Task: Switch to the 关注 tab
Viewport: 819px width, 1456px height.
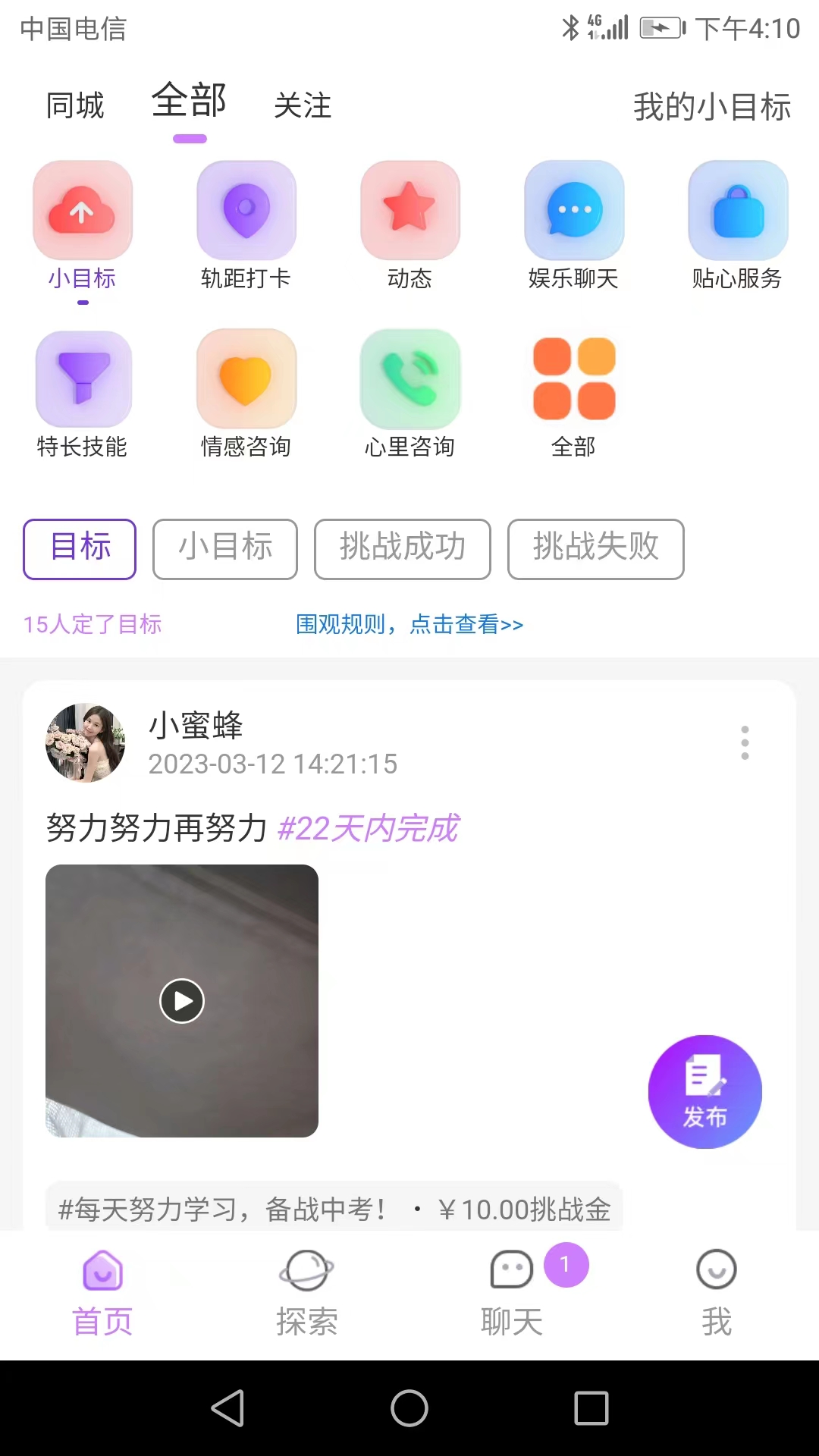Action: (x=303, y=105)
